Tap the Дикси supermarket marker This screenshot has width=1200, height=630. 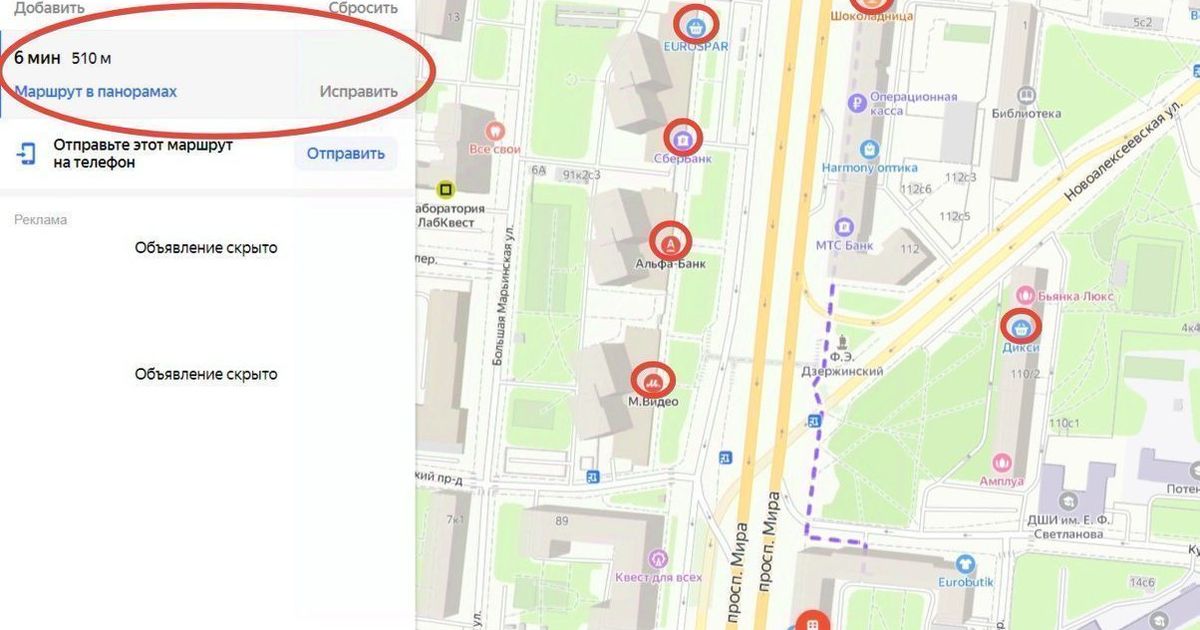coord(1021,327)
